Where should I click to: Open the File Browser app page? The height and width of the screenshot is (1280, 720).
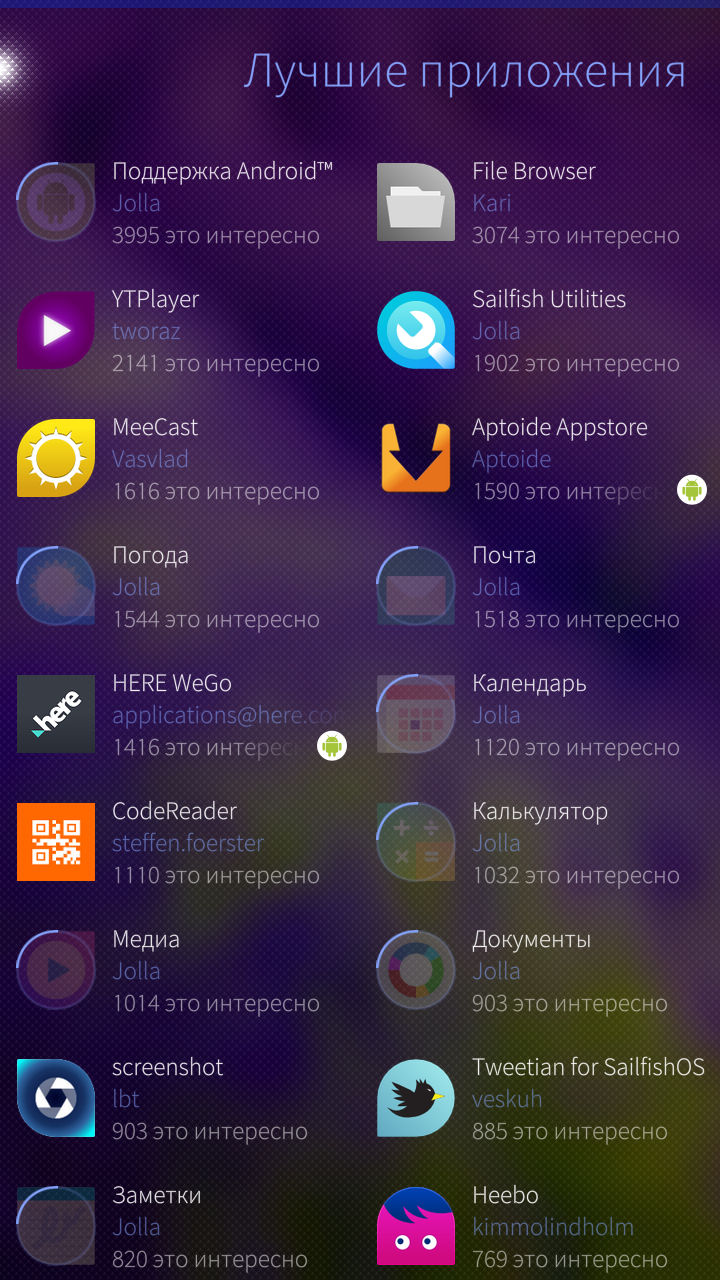[540, 203]
